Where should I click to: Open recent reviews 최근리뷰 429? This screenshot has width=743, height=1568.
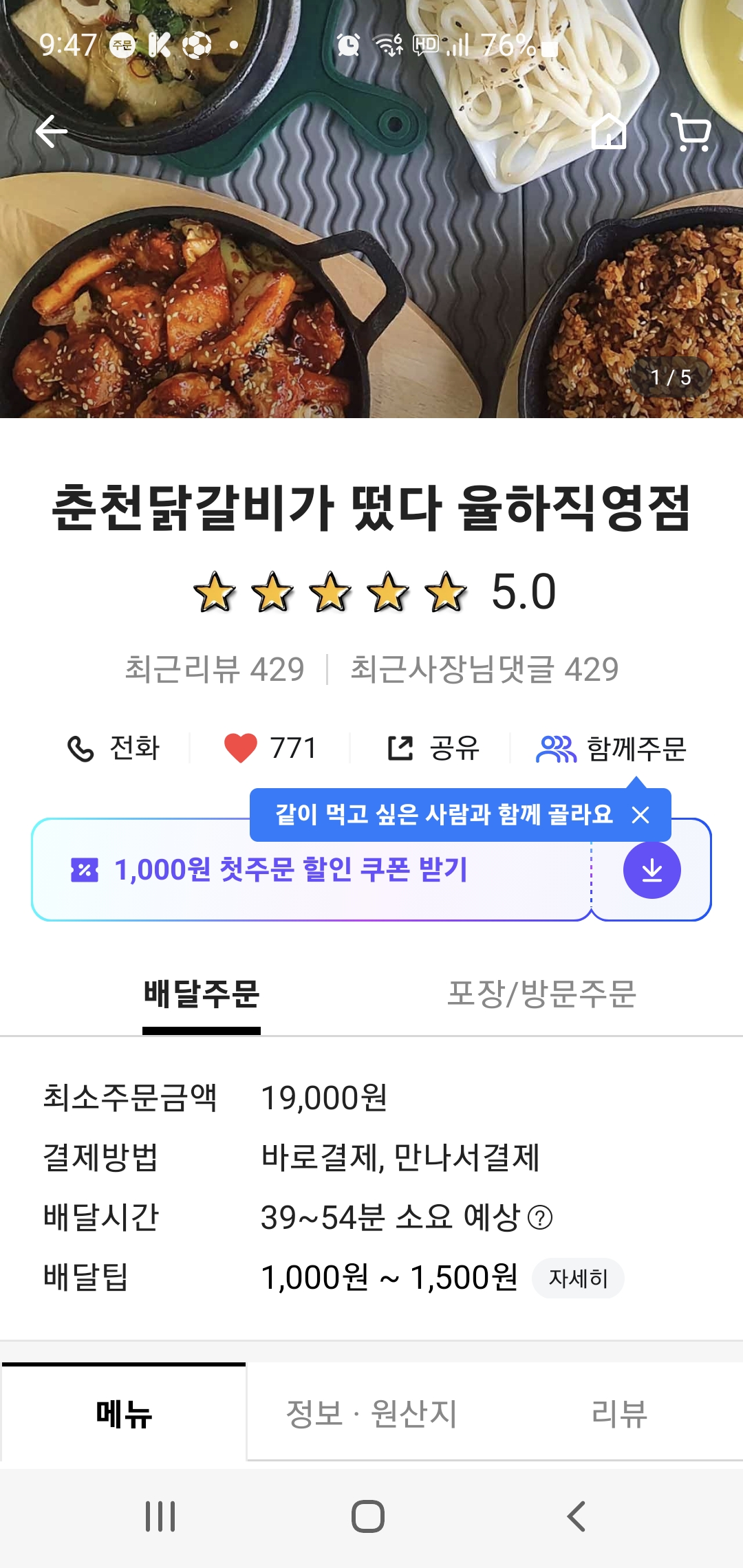tap(215, 669)
